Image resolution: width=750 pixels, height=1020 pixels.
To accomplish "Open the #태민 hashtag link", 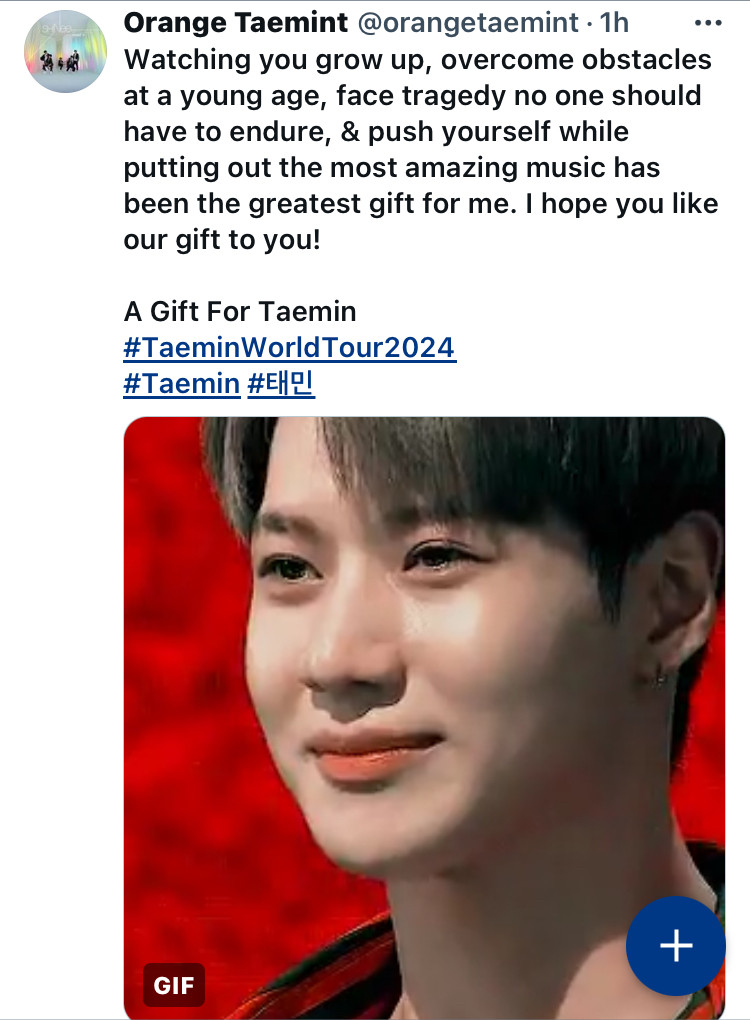I will 281,384.
